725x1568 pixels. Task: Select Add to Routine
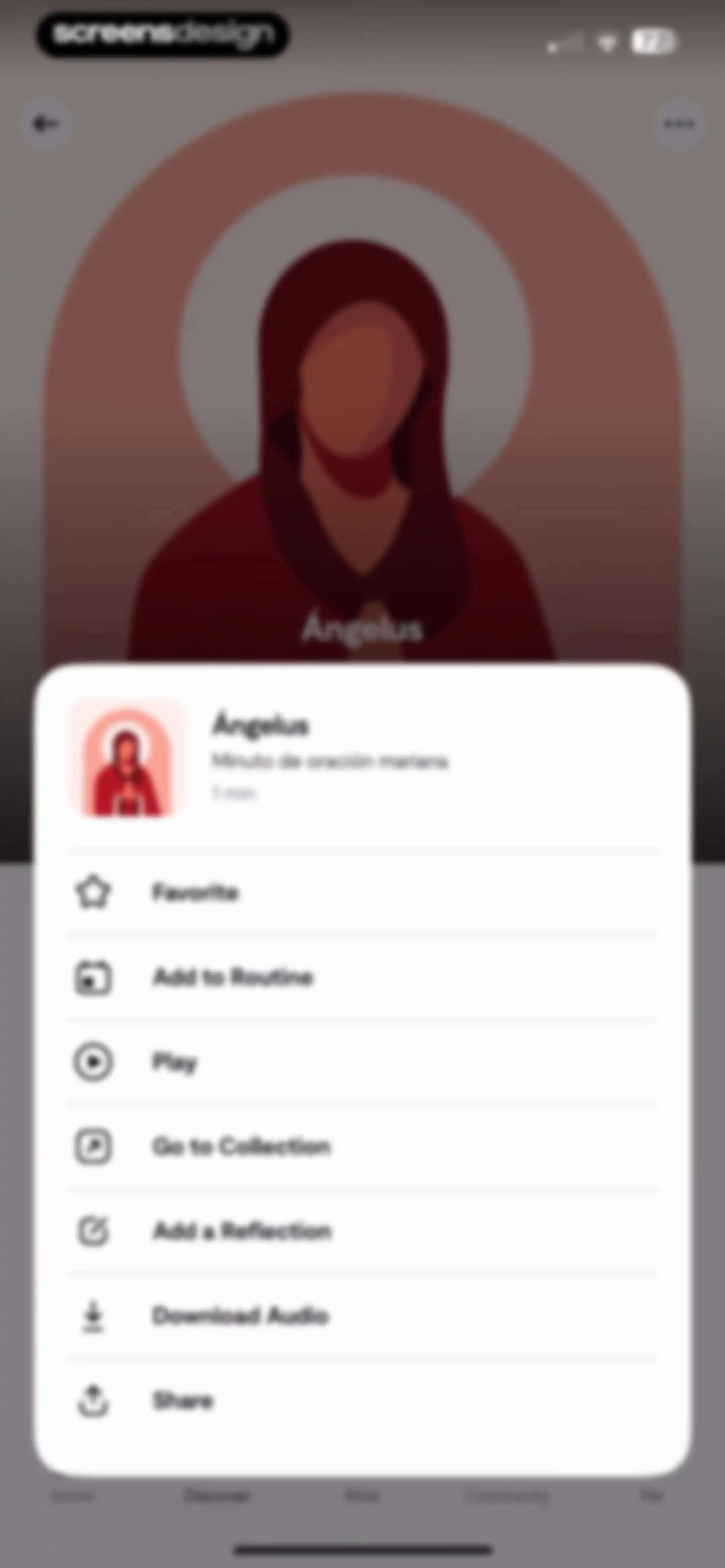pyautogui.click(x=363, y=977)
